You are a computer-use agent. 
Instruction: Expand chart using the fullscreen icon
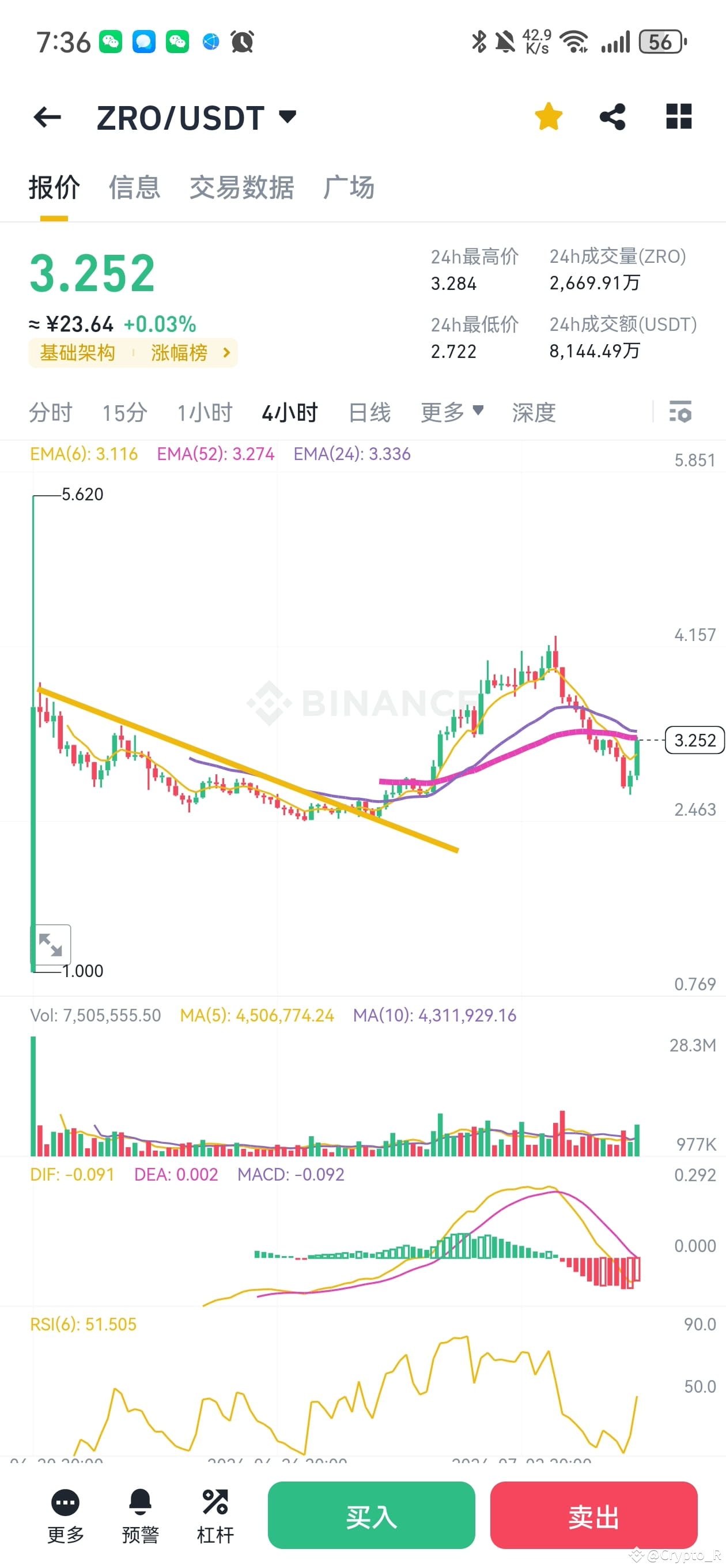[x=52, y=945]
